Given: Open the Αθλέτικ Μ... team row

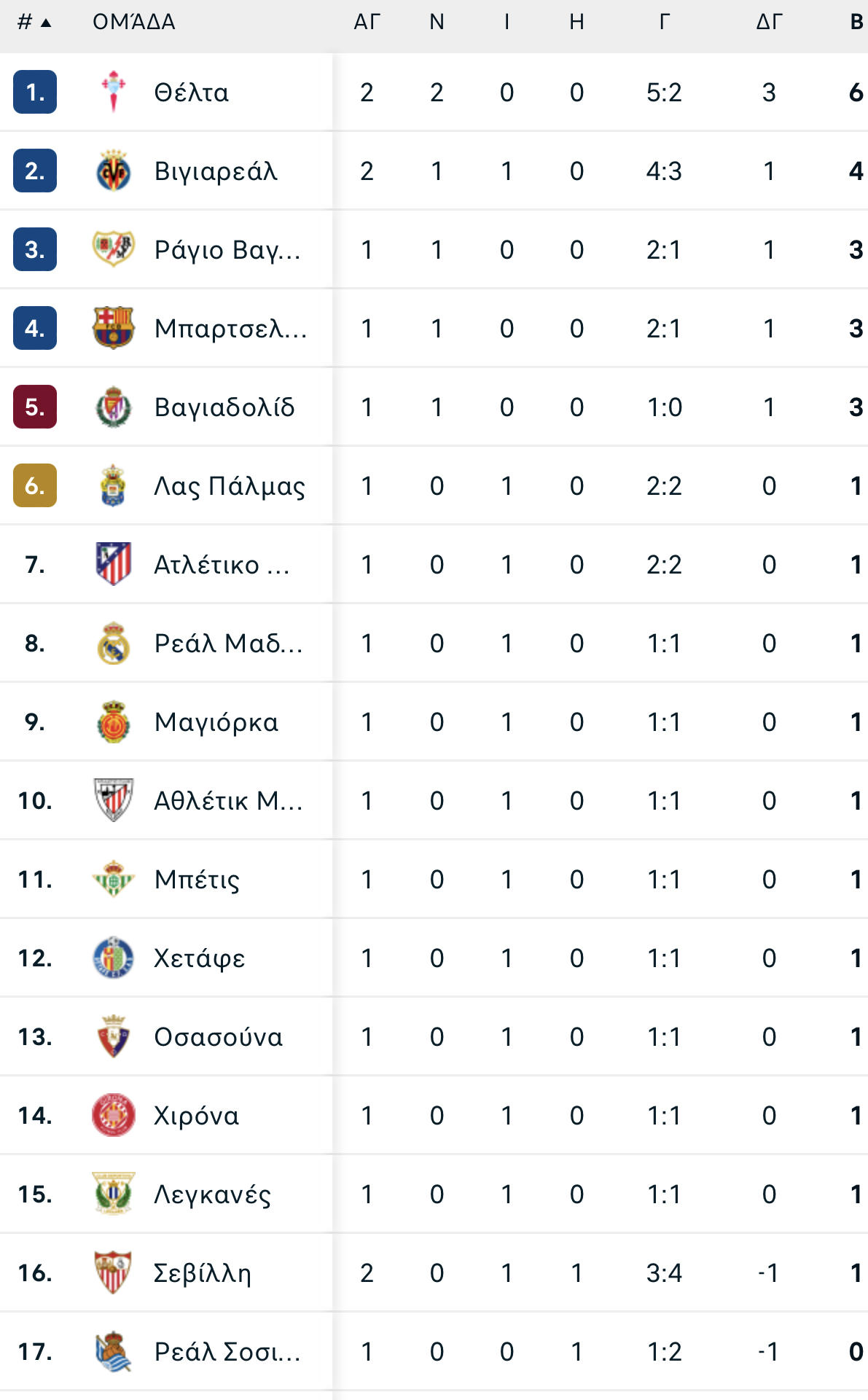Looking at the screenshot, I should [x=434, y=801].
